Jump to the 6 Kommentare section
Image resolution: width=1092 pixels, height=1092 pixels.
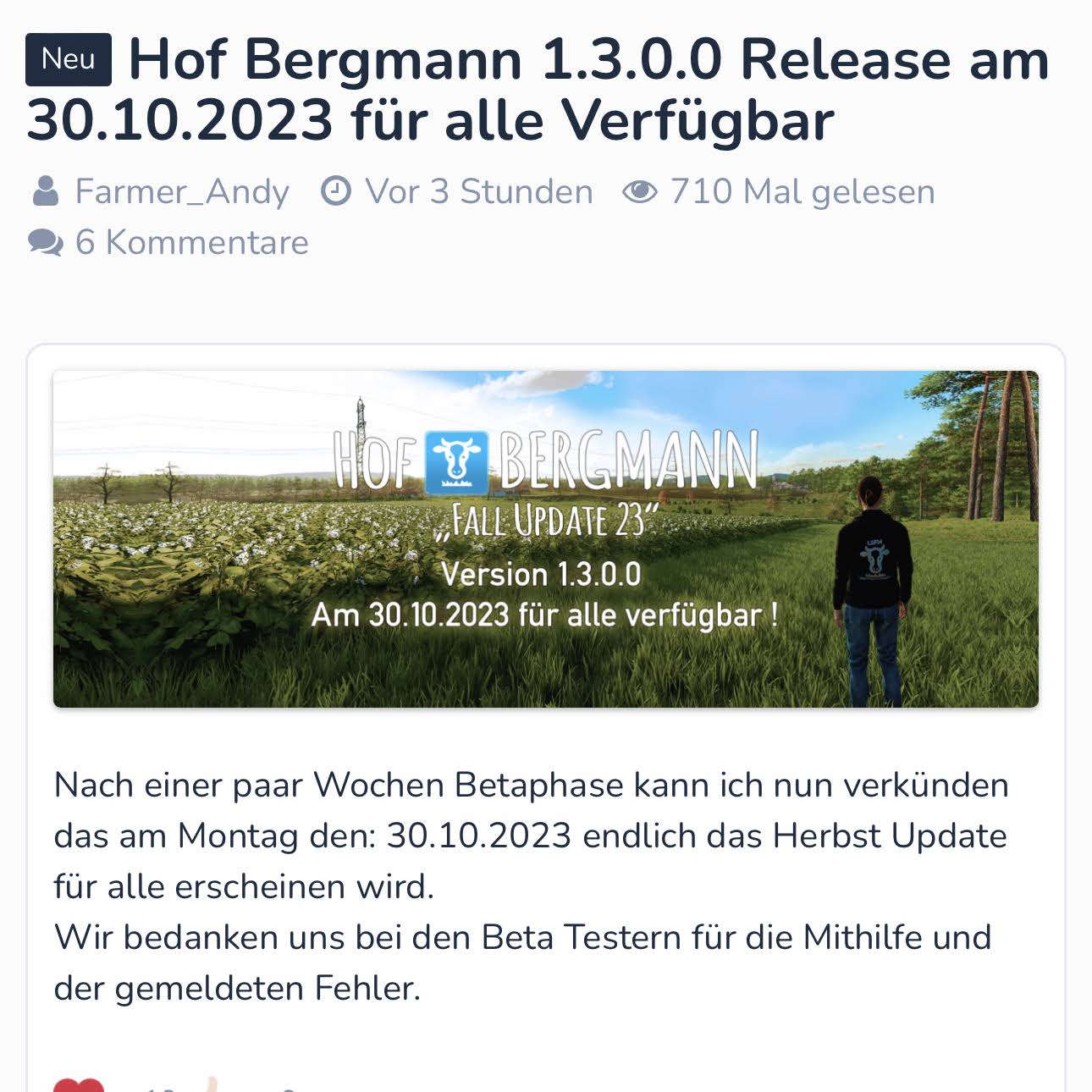click(191, 243)
